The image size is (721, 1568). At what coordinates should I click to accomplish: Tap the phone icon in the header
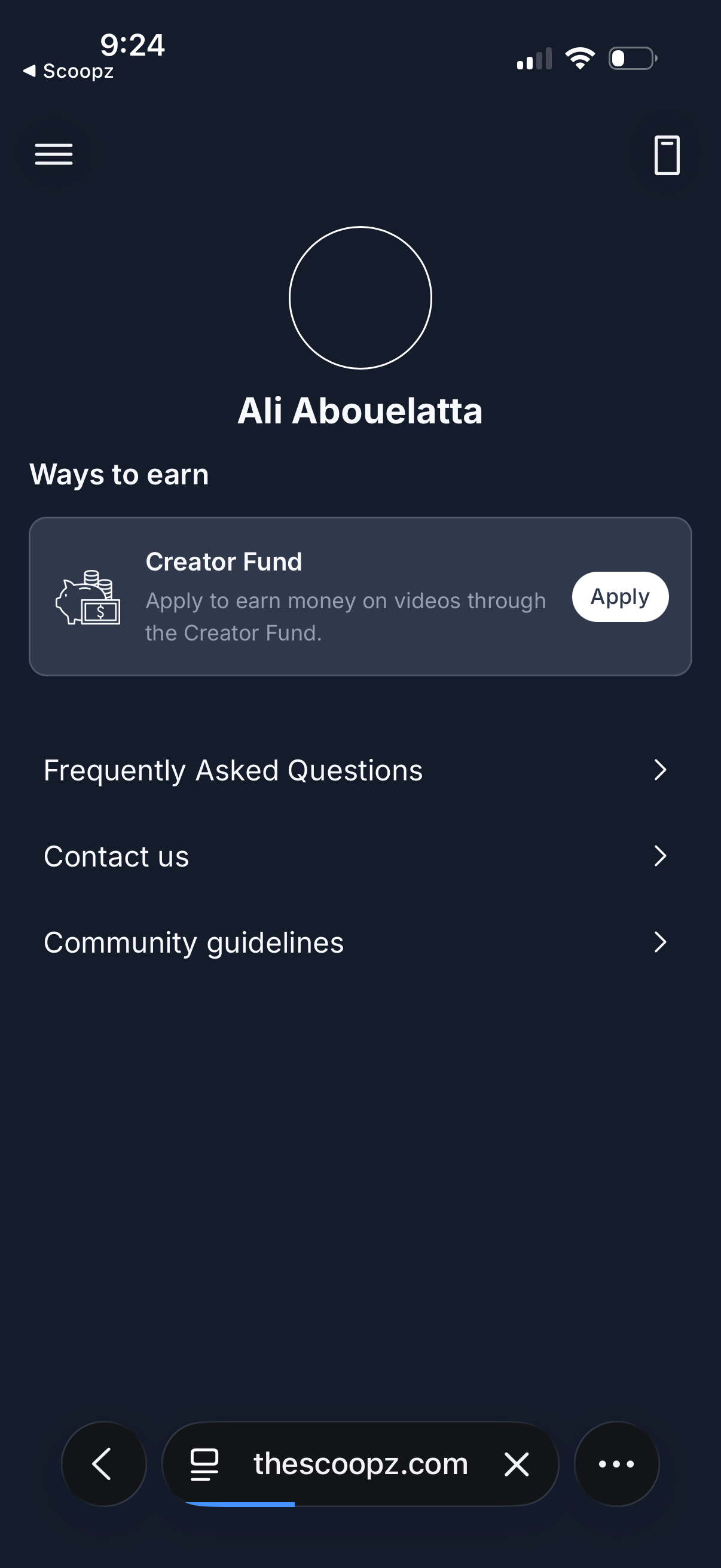666,155
